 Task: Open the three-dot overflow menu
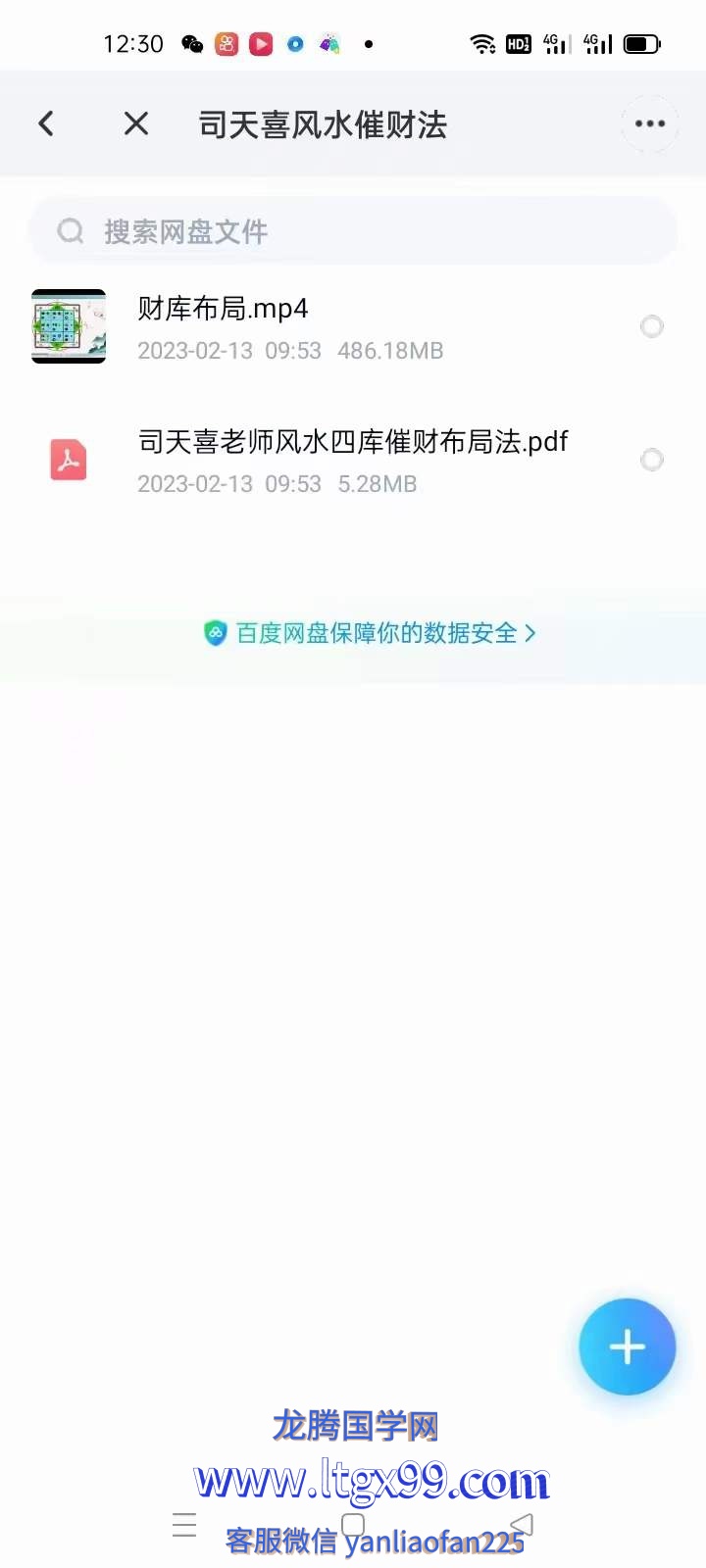649,123
